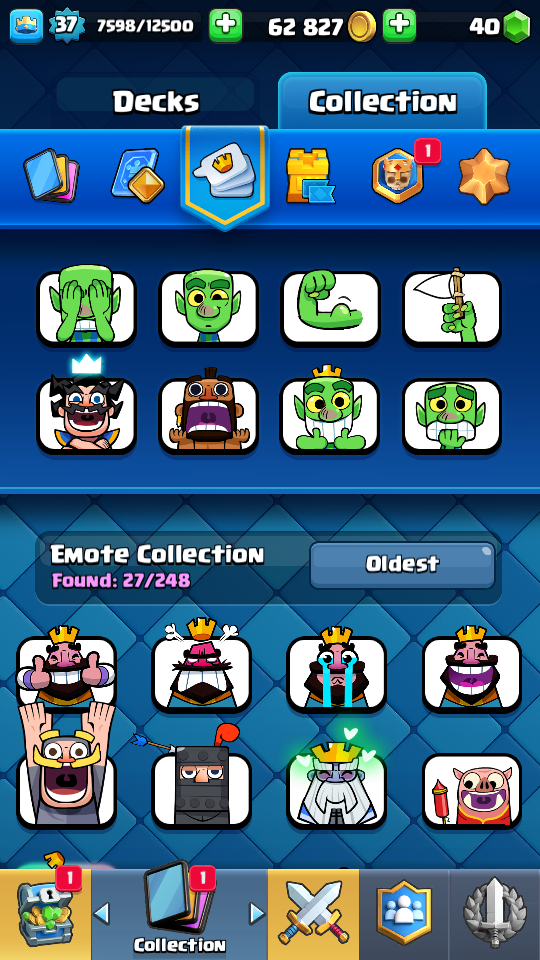Select the goblin covering eyes emote slot

pyautogui.click(x=86, y=308)
